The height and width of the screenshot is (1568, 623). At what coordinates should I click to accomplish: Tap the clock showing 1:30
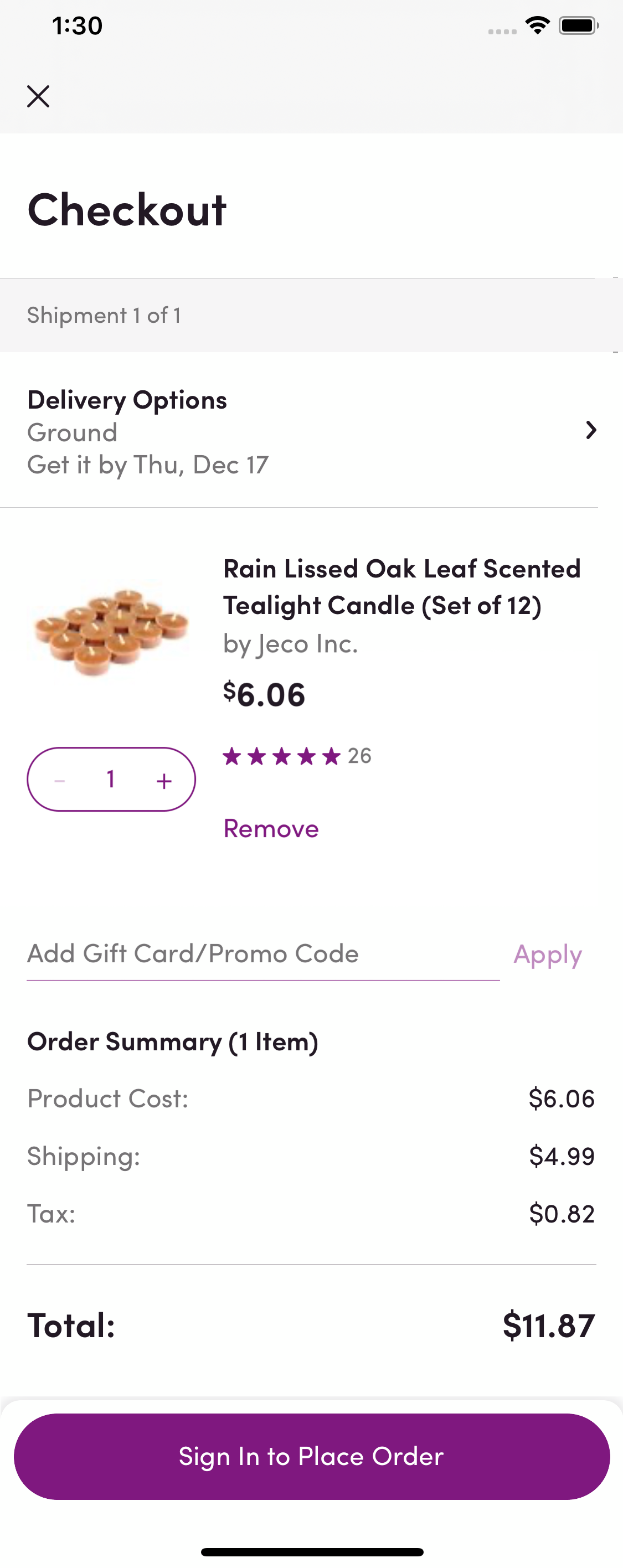point(76,25)
